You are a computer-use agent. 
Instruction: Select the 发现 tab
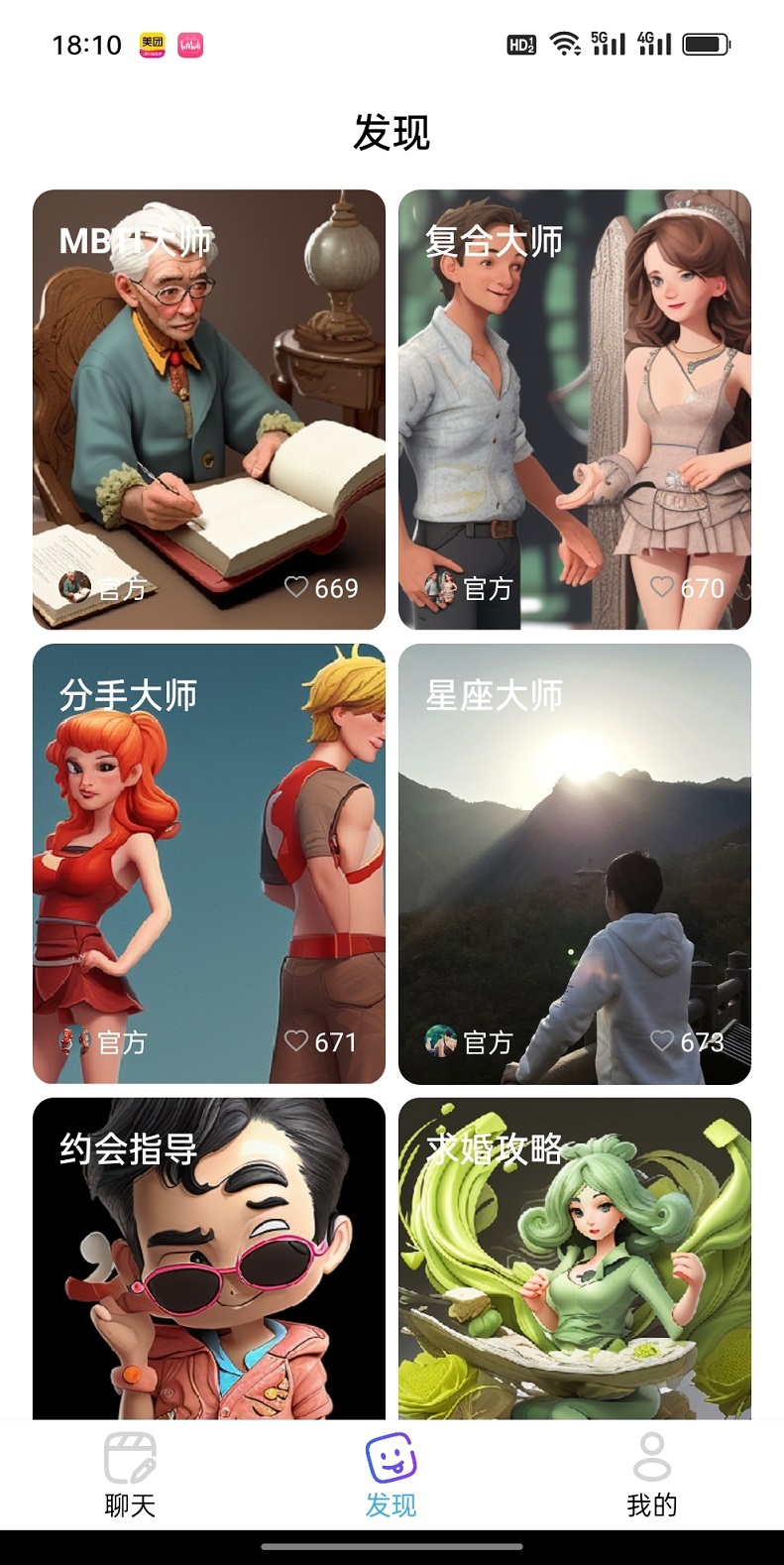(392, 1476)
